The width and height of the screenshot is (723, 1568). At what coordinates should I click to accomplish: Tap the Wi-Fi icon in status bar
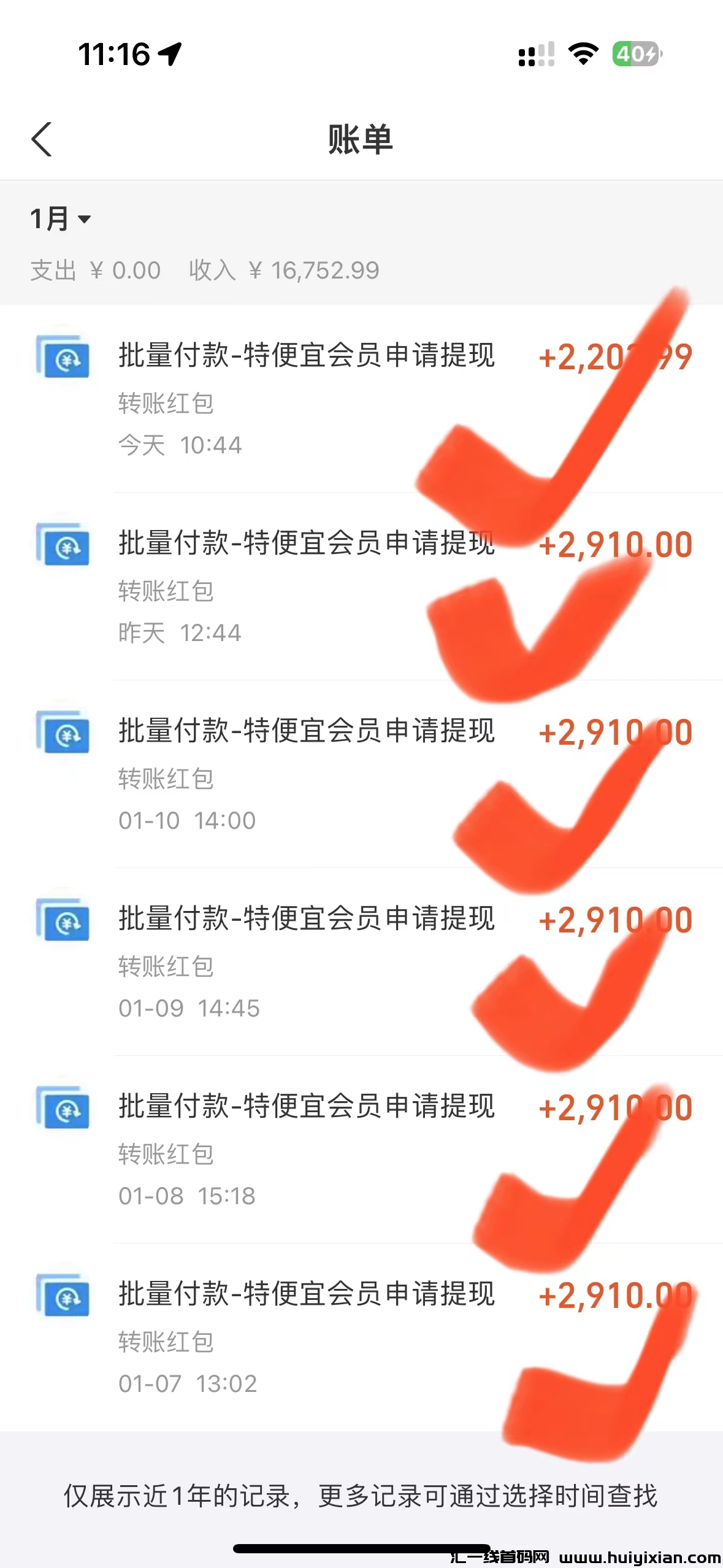pos(583,55)
